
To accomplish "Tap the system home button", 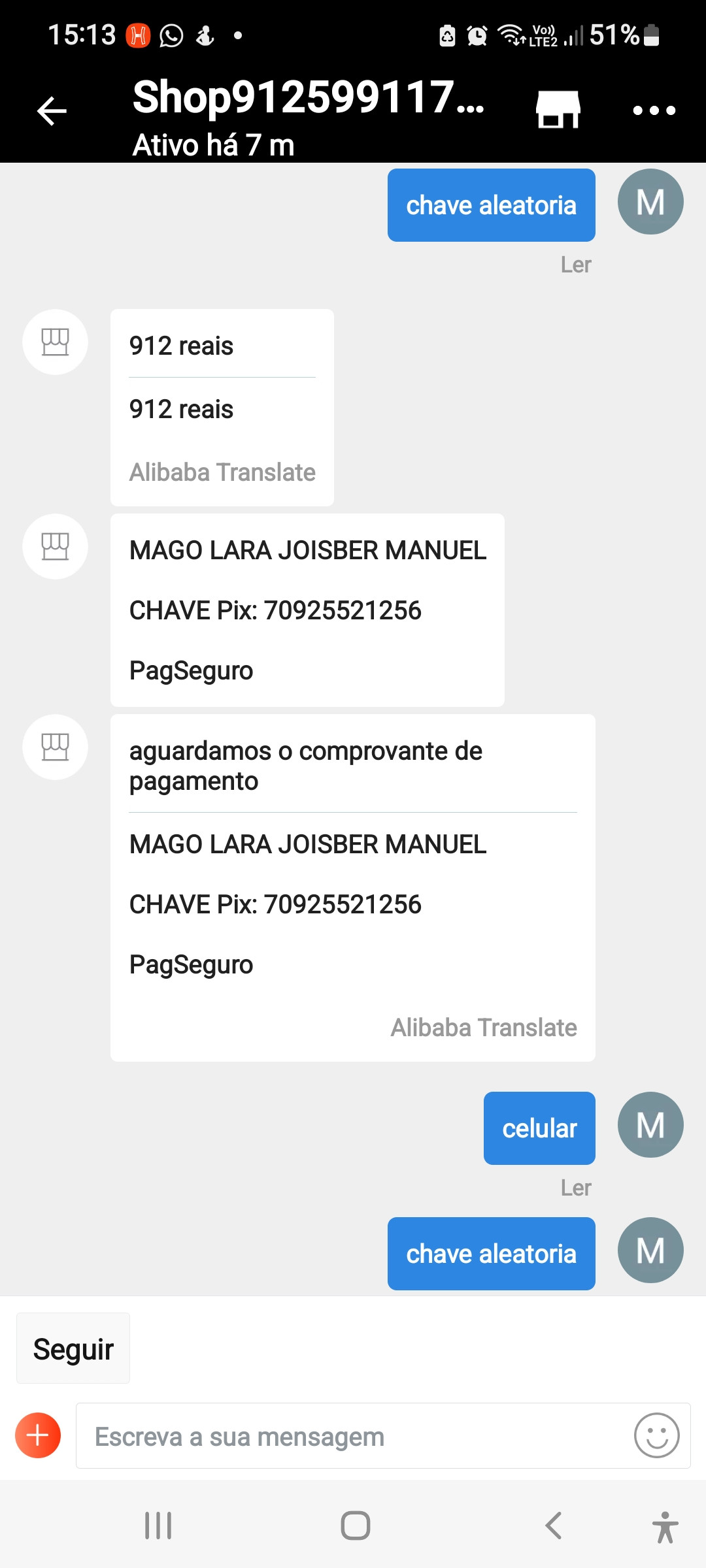I will coord(355,1526).
